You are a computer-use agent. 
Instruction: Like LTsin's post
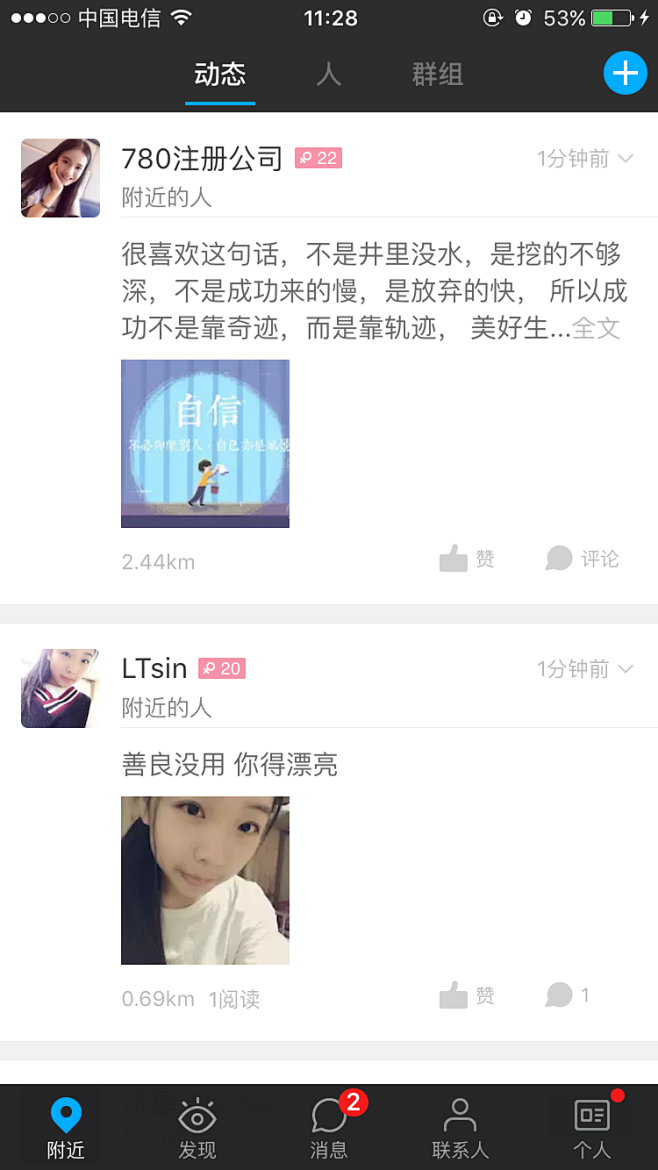pyautogui.click(x=467, y=996)
